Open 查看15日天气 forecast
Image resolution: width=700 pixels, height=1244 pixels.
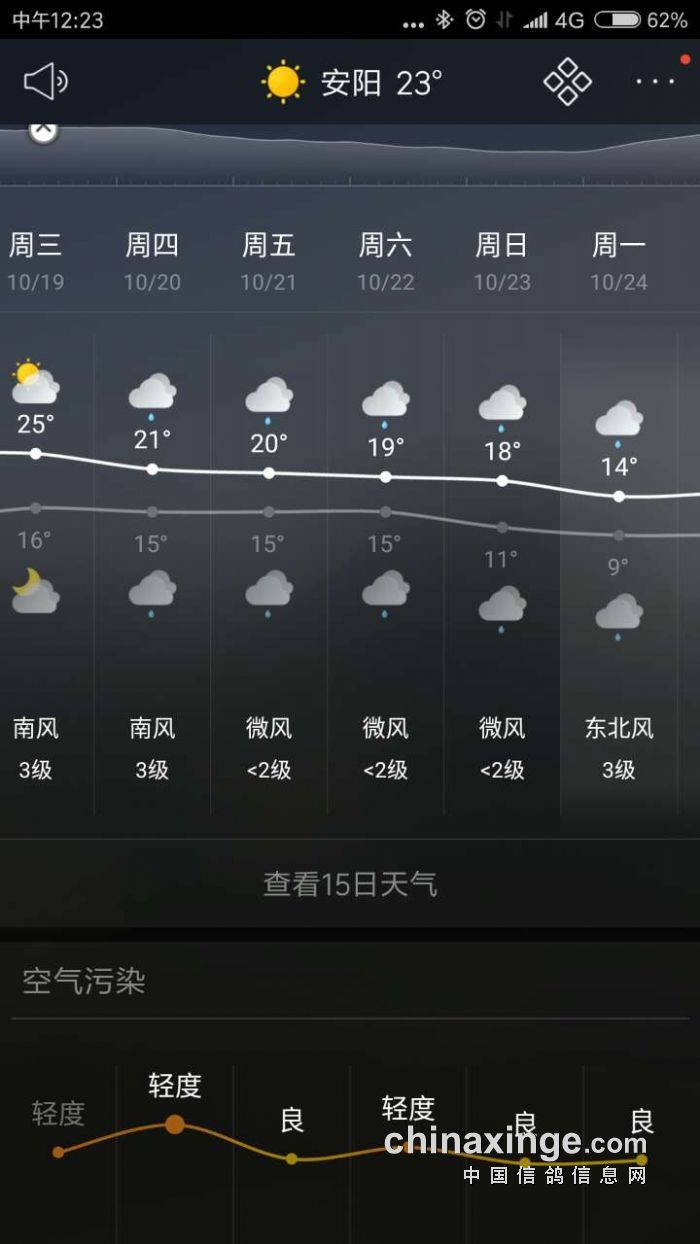pyautogui.click(x=350, y=884)
